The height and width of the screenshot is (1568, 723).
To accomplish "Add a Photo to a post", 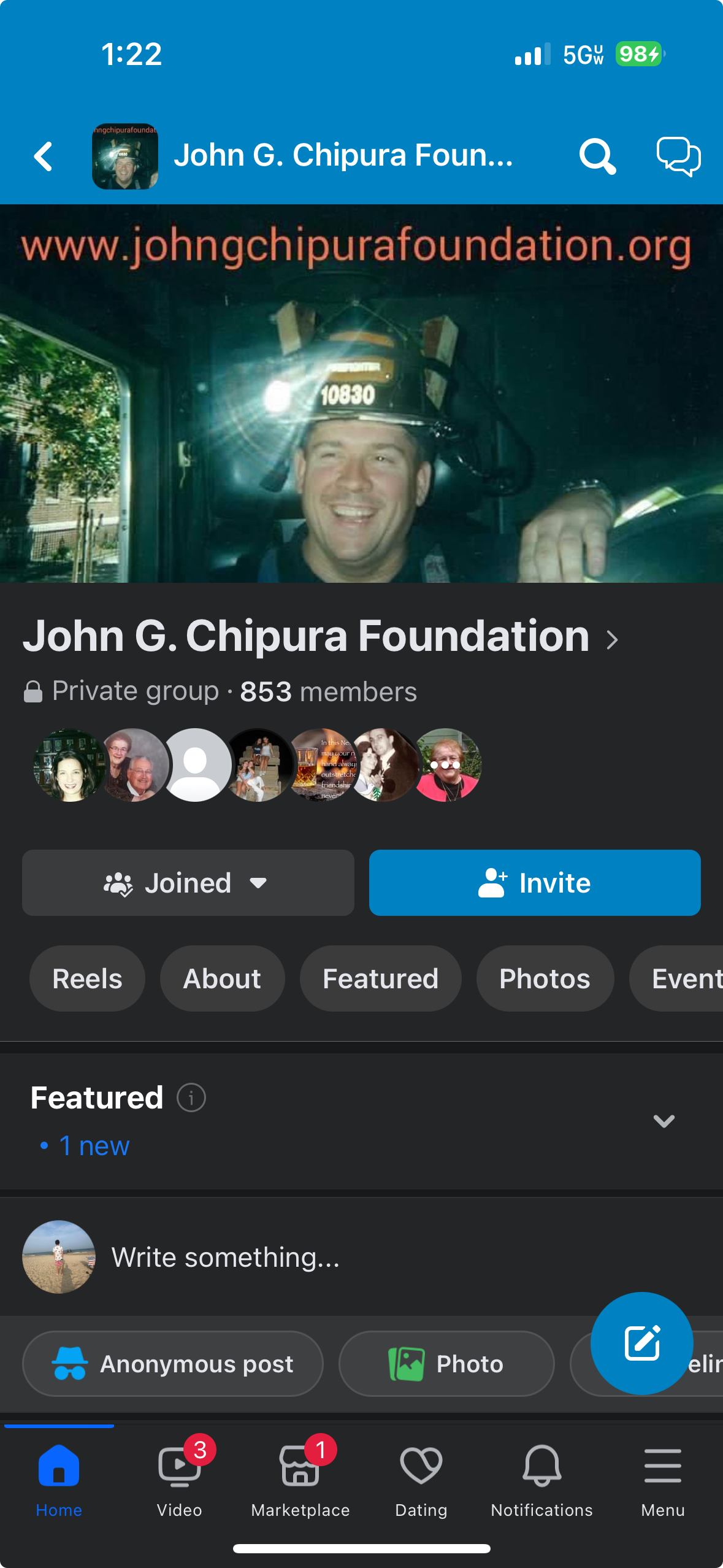I will (x=446, y=1364).
